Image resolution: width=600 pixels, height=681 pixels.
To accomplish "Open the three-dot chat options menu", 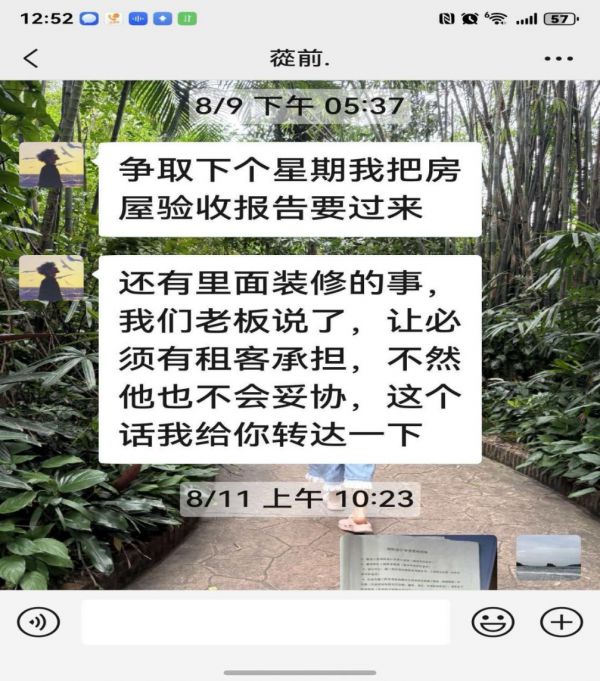I will click(x=558, y=59).
